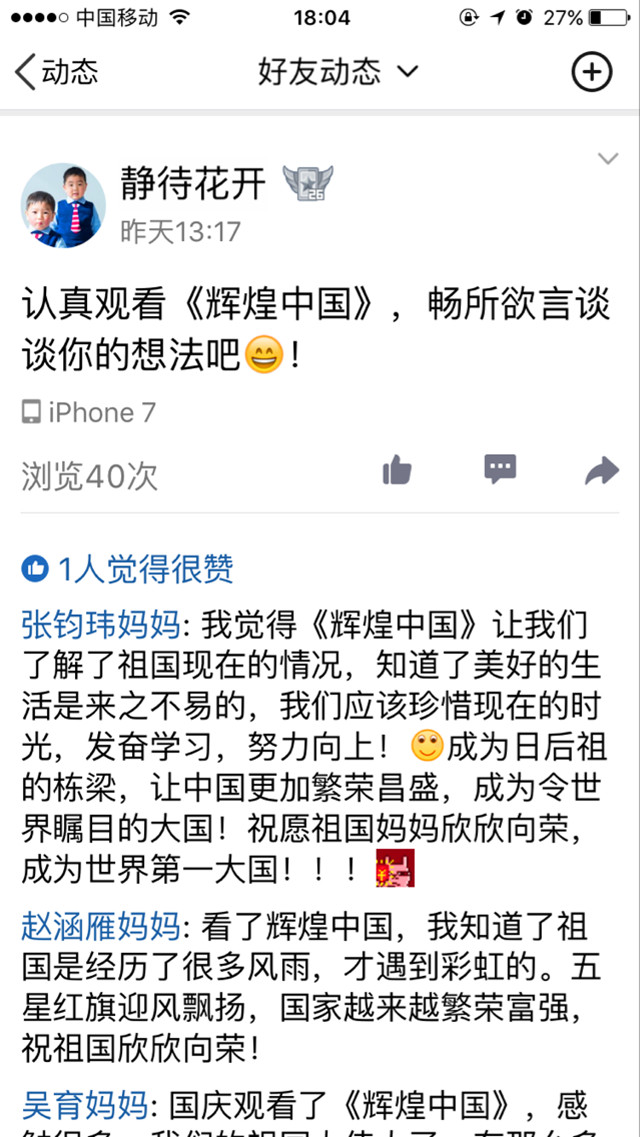640x1137 pixels.
Task: Open 静待花开's profile avatar
Action: click(x=63, y=205)
